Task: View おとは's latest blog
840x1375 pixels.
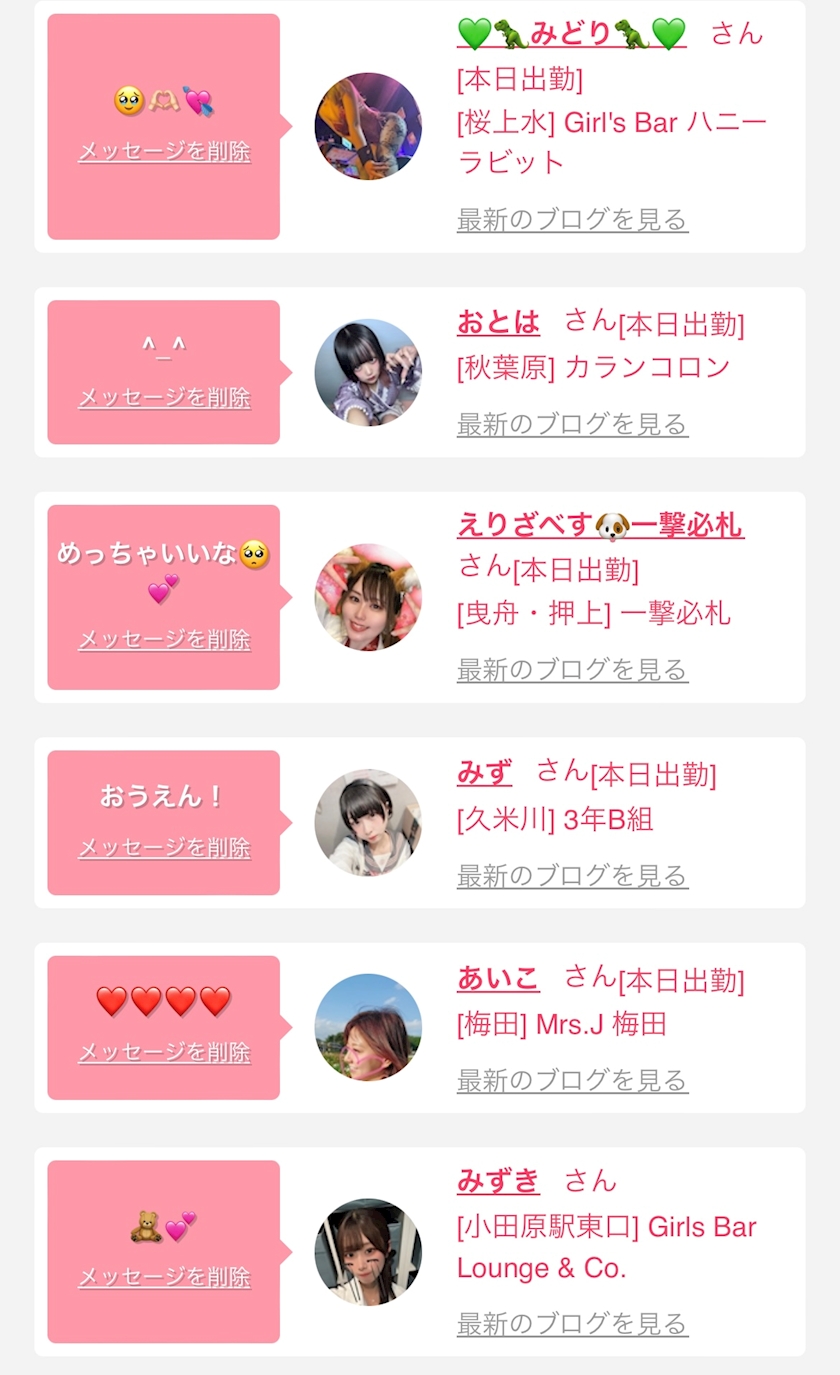Action: click(572, 424)
